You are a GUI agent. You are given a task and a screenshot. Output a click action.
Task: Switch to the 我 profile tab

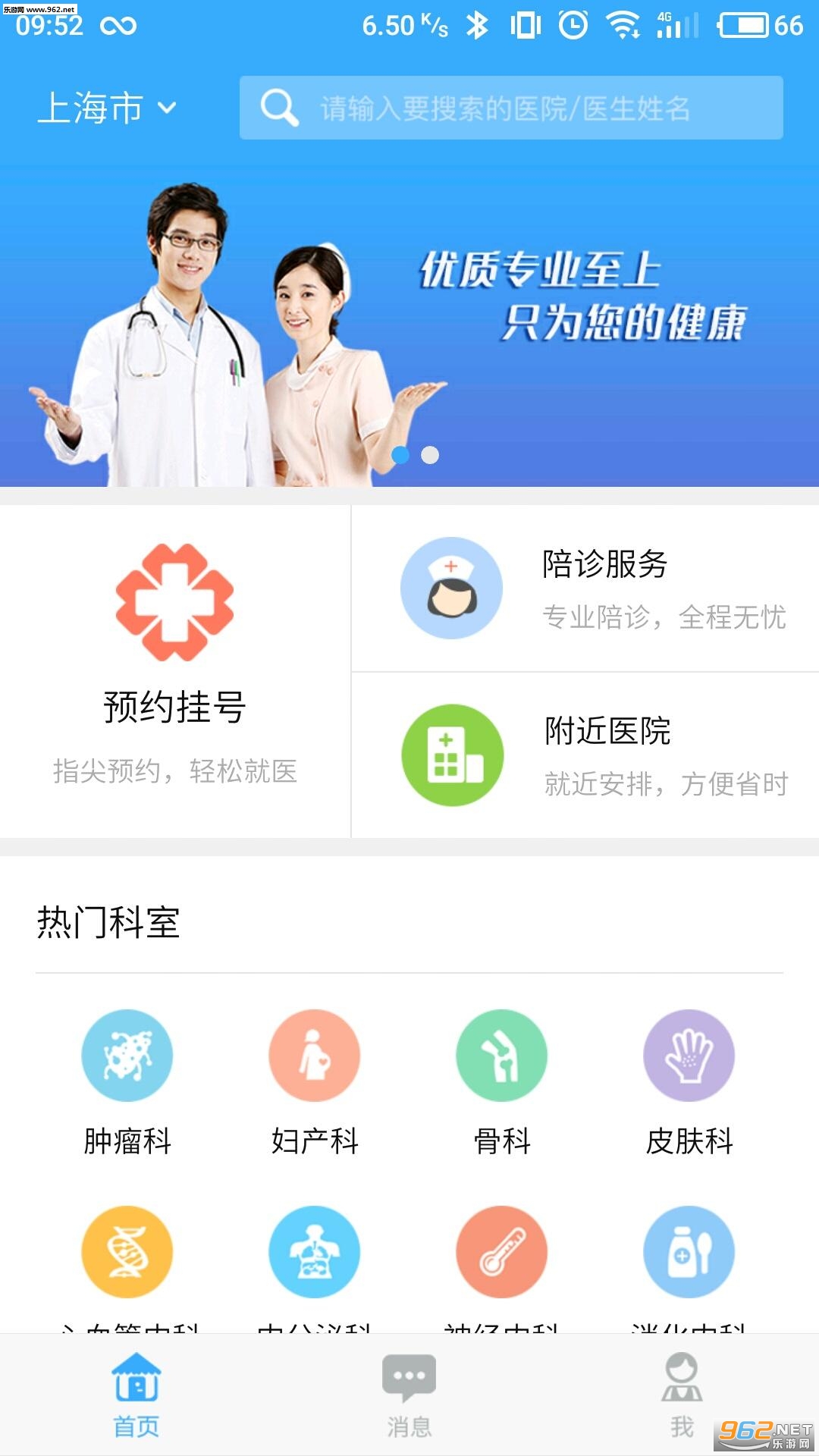682,1395
